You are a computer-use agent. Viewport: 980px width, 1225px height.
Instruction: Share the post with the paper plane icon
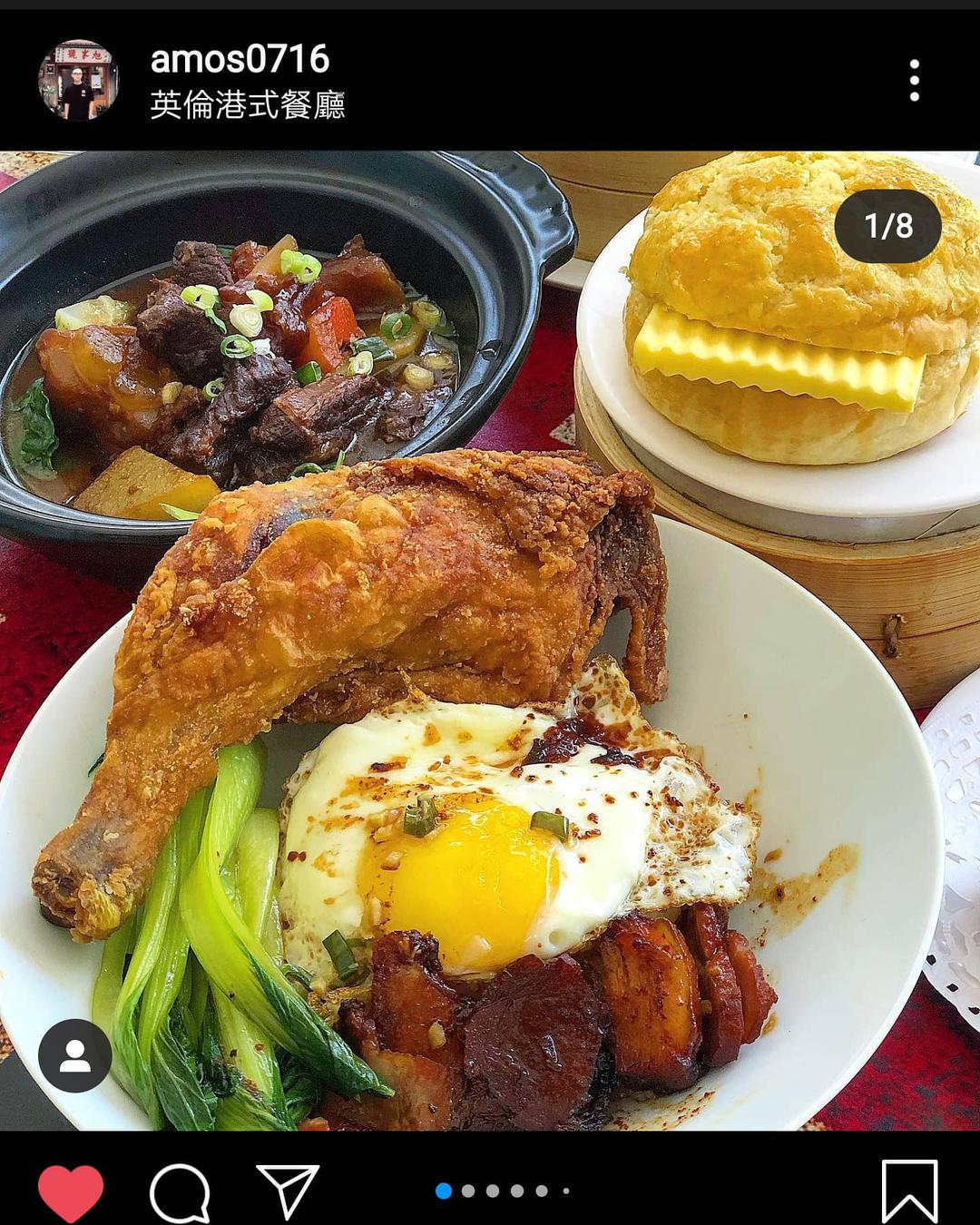288,1191
